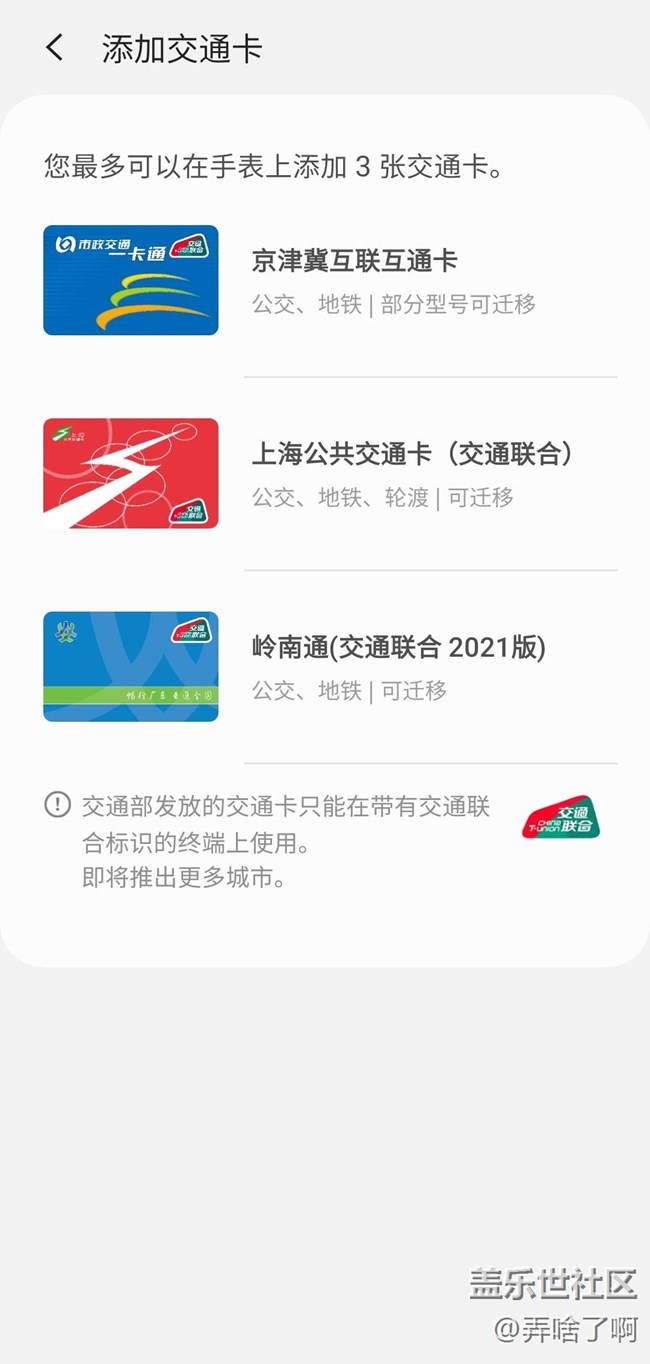This screenshot has height=1364, width=650.
Task: Go back from 添加交通卡 page
Action: [54, 48]
